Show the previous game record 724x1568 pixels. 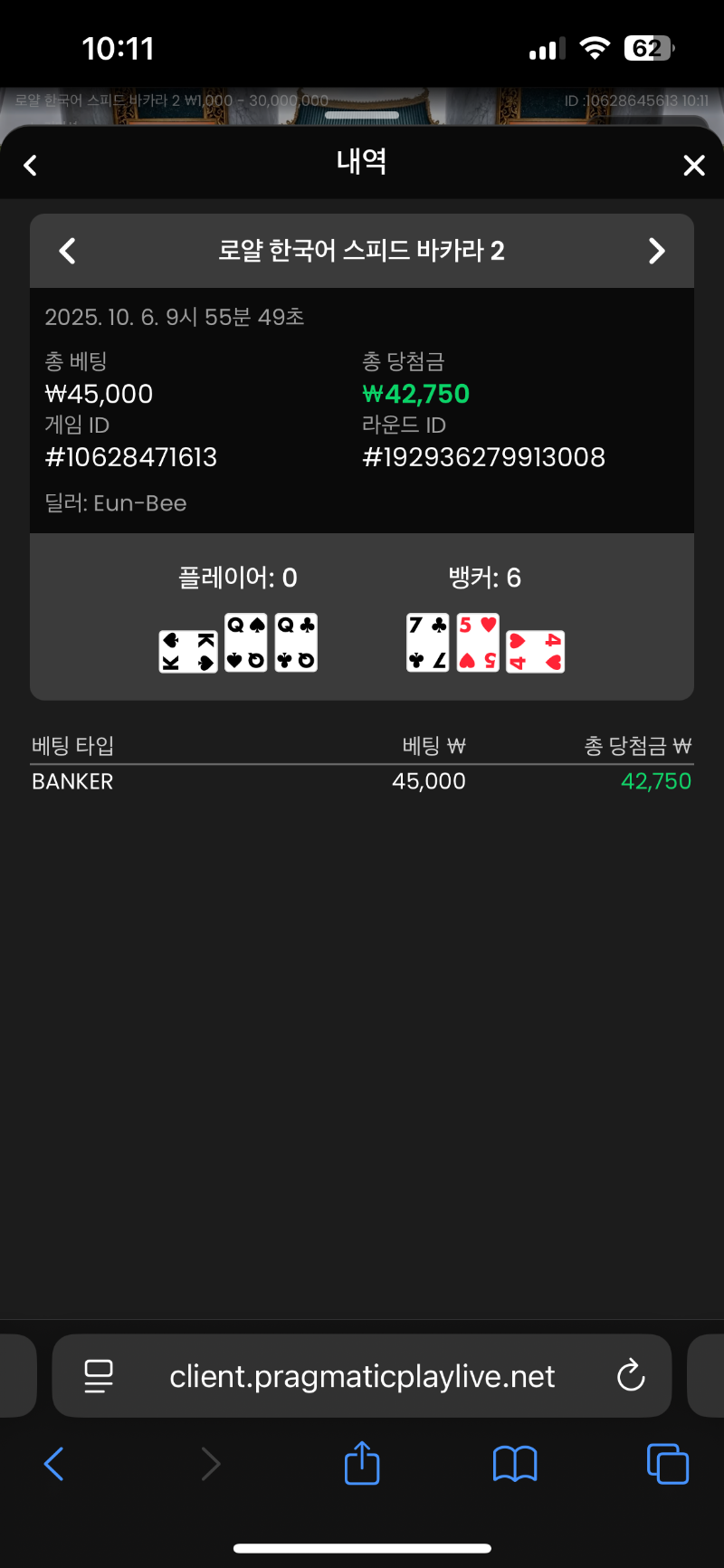coord(67,251)
